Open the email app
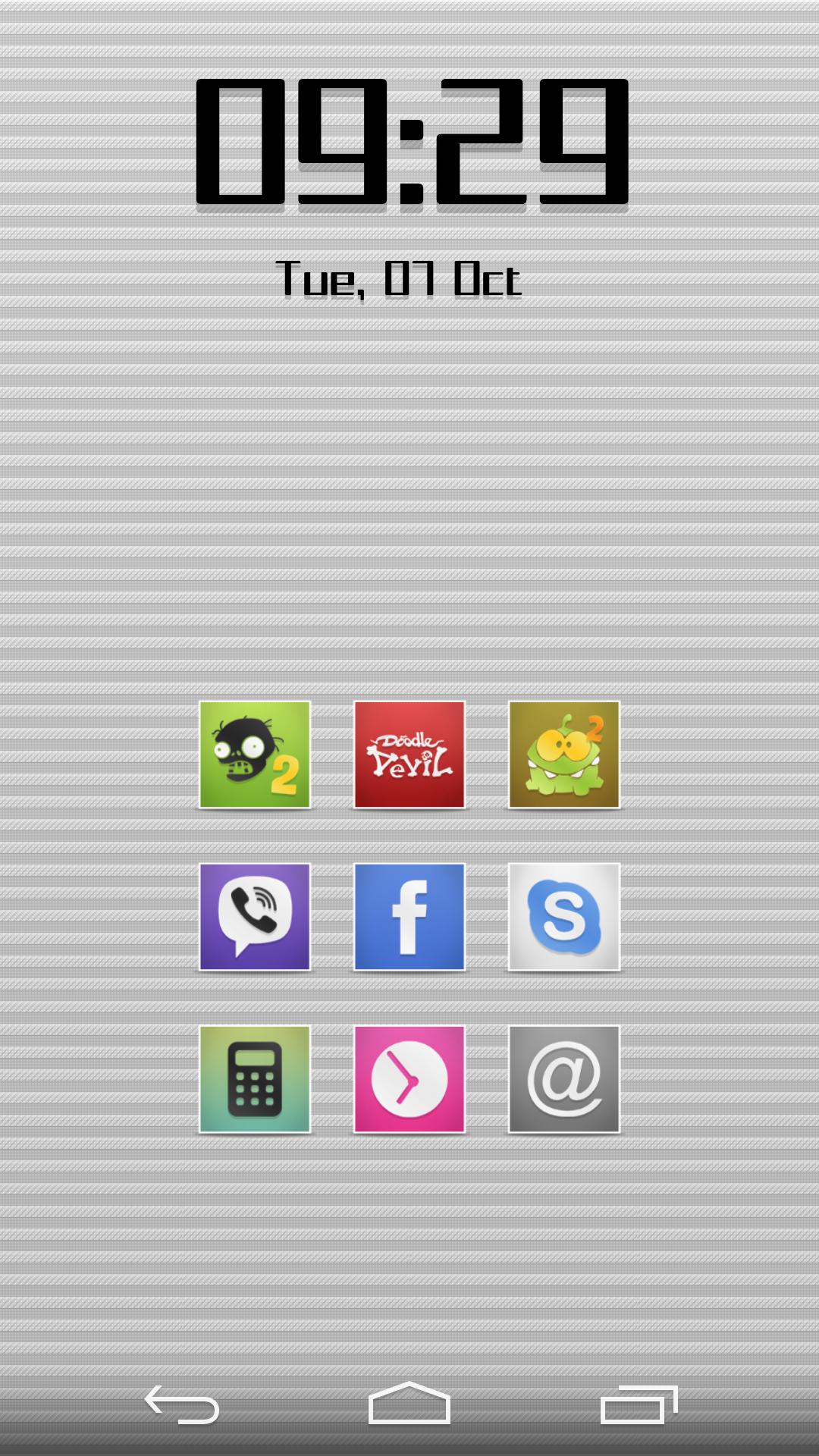Viewport: 819px width, 1456px height. tap(564, 1079)
